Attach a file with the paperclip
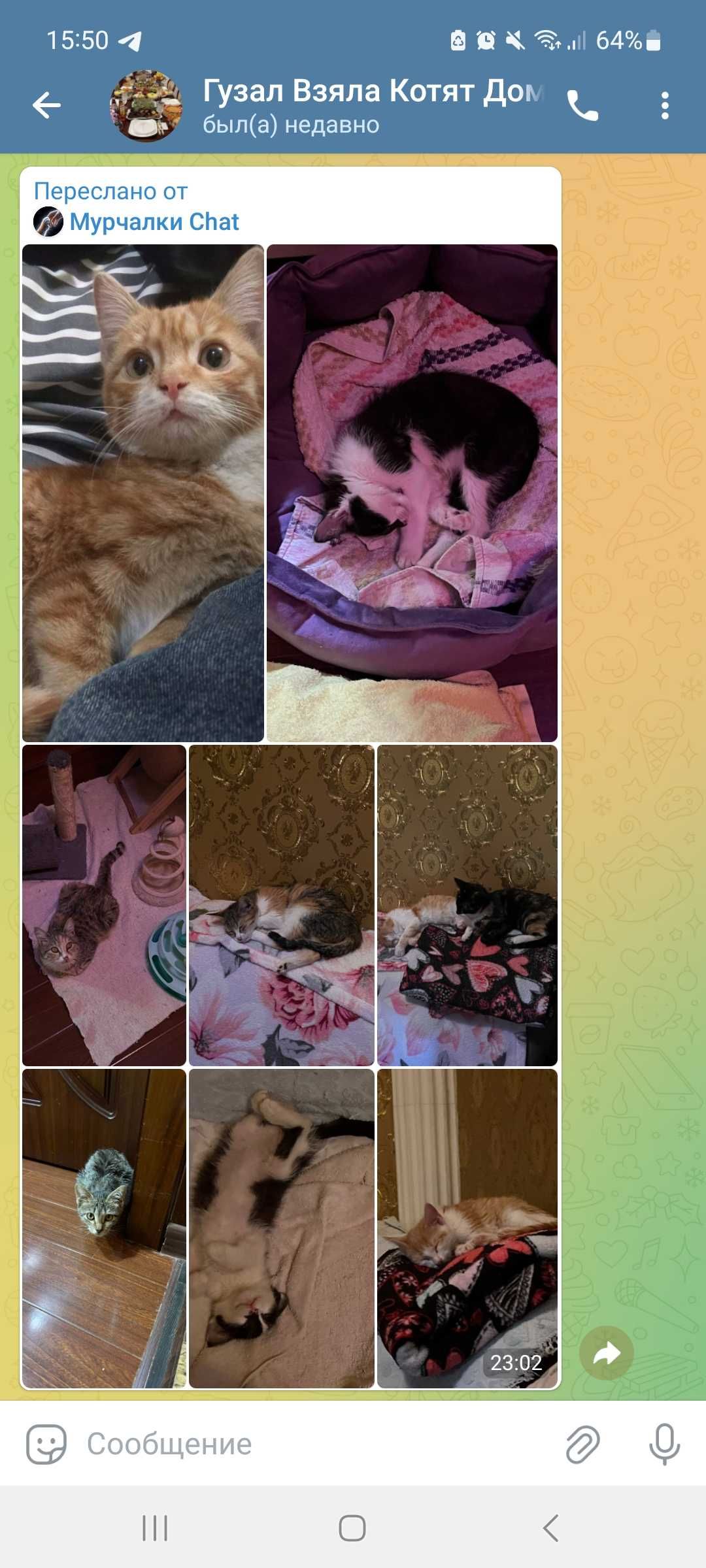This screenshot has width=706, height=1568. pos(582,1444)
